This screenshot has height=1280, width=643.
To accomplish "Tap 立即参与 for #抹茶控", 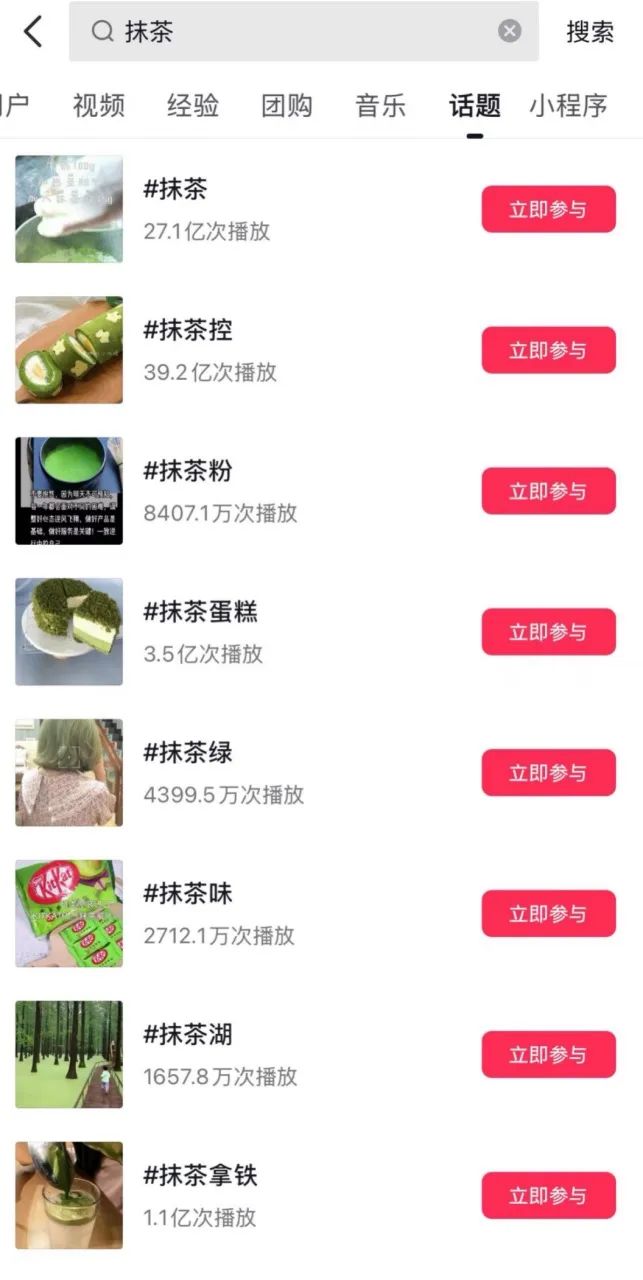I will pos(548,351).
